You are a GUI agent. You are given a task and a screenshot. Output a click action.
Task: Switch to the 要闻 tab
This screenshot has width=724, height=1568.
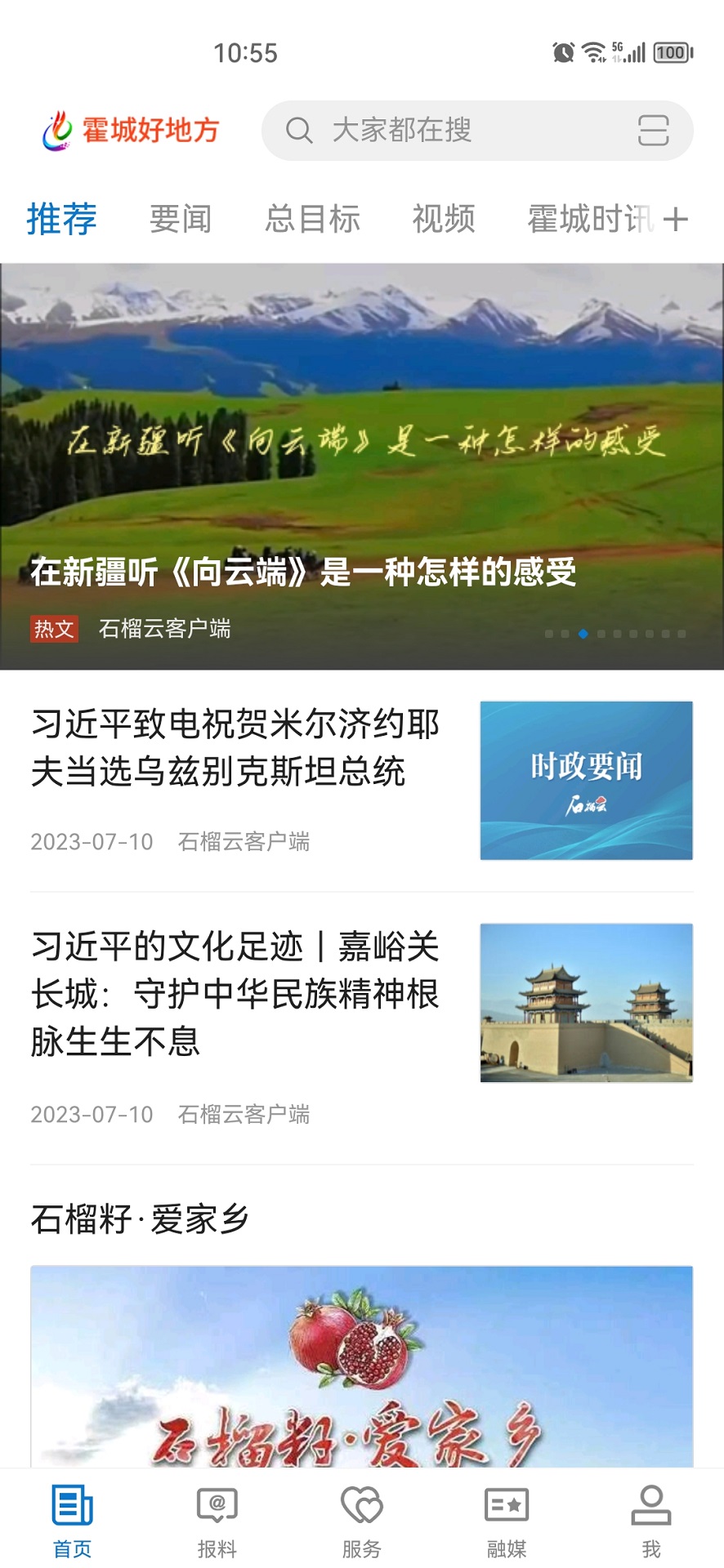point(181,219)
